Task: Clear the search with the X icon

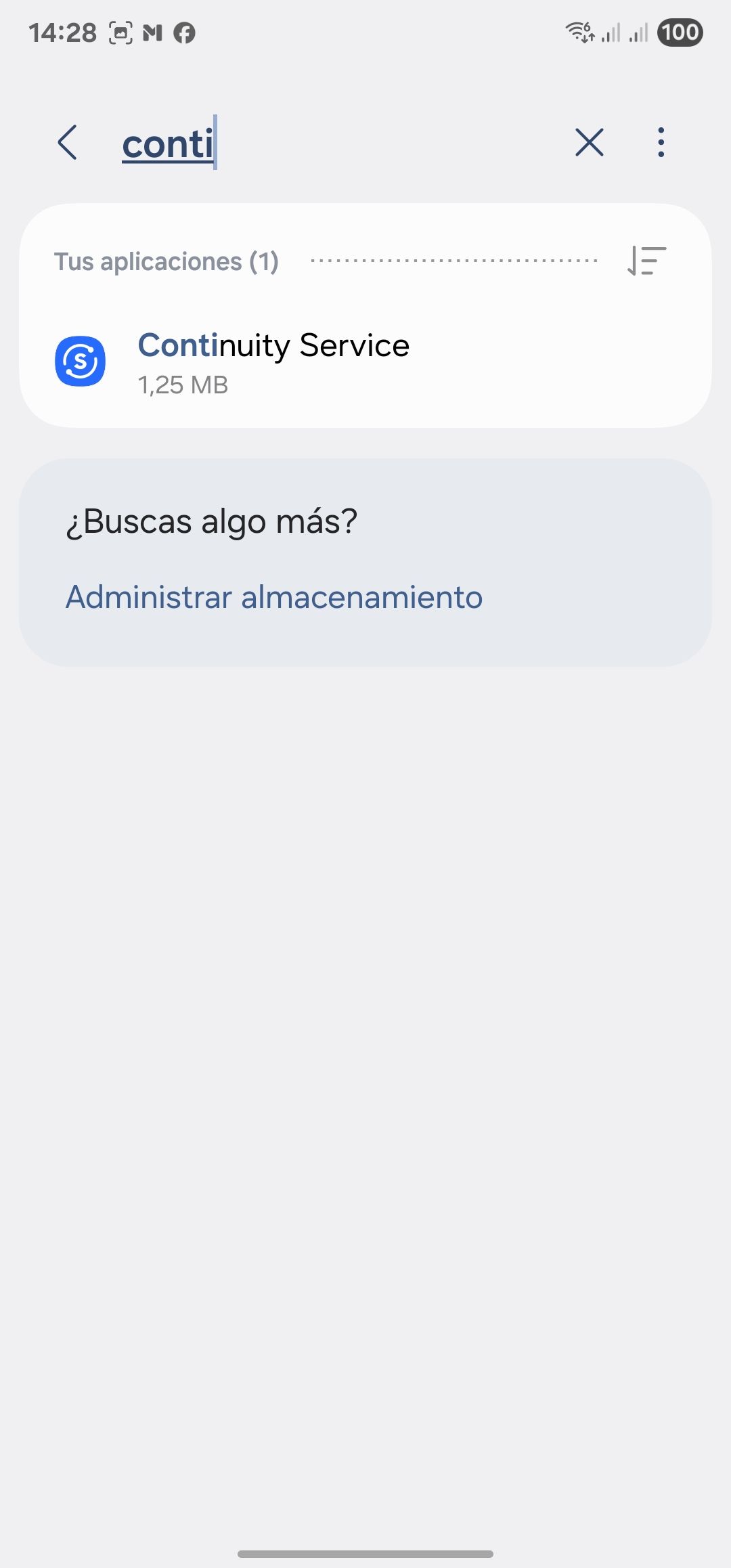Action: click(588, 142)
